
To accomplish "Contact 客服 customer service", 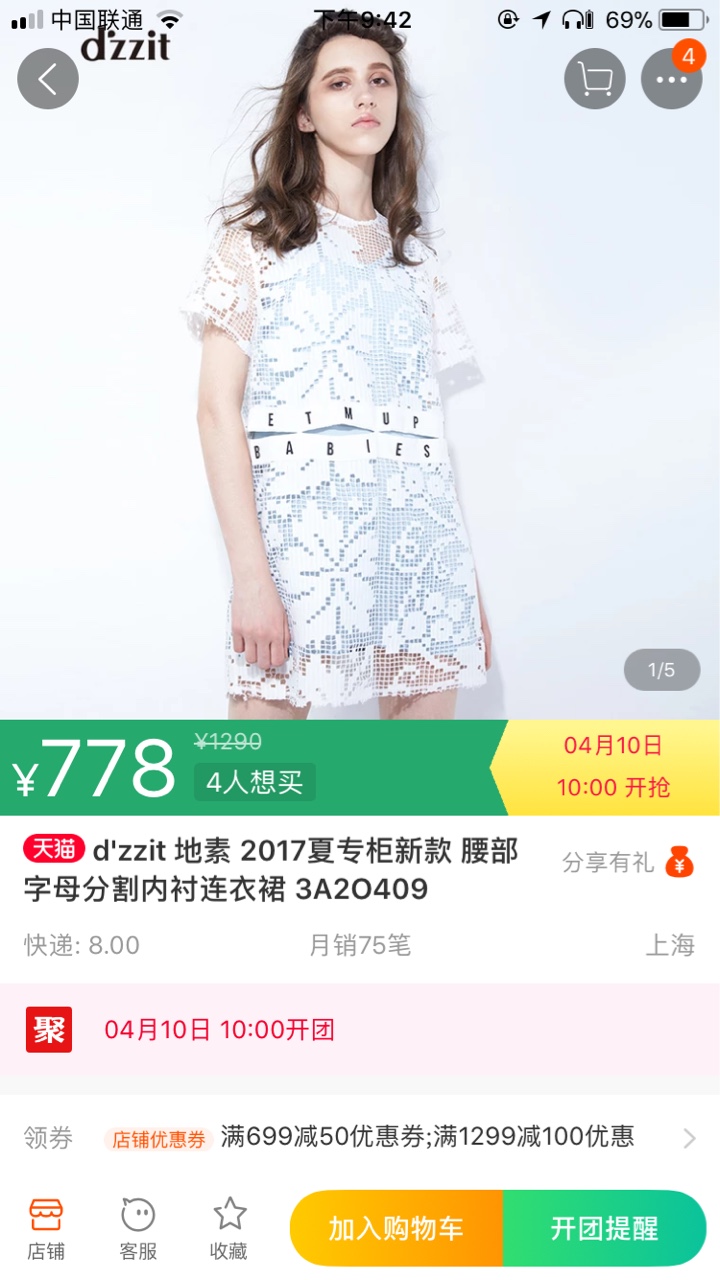I will (x=138, y=1229).
